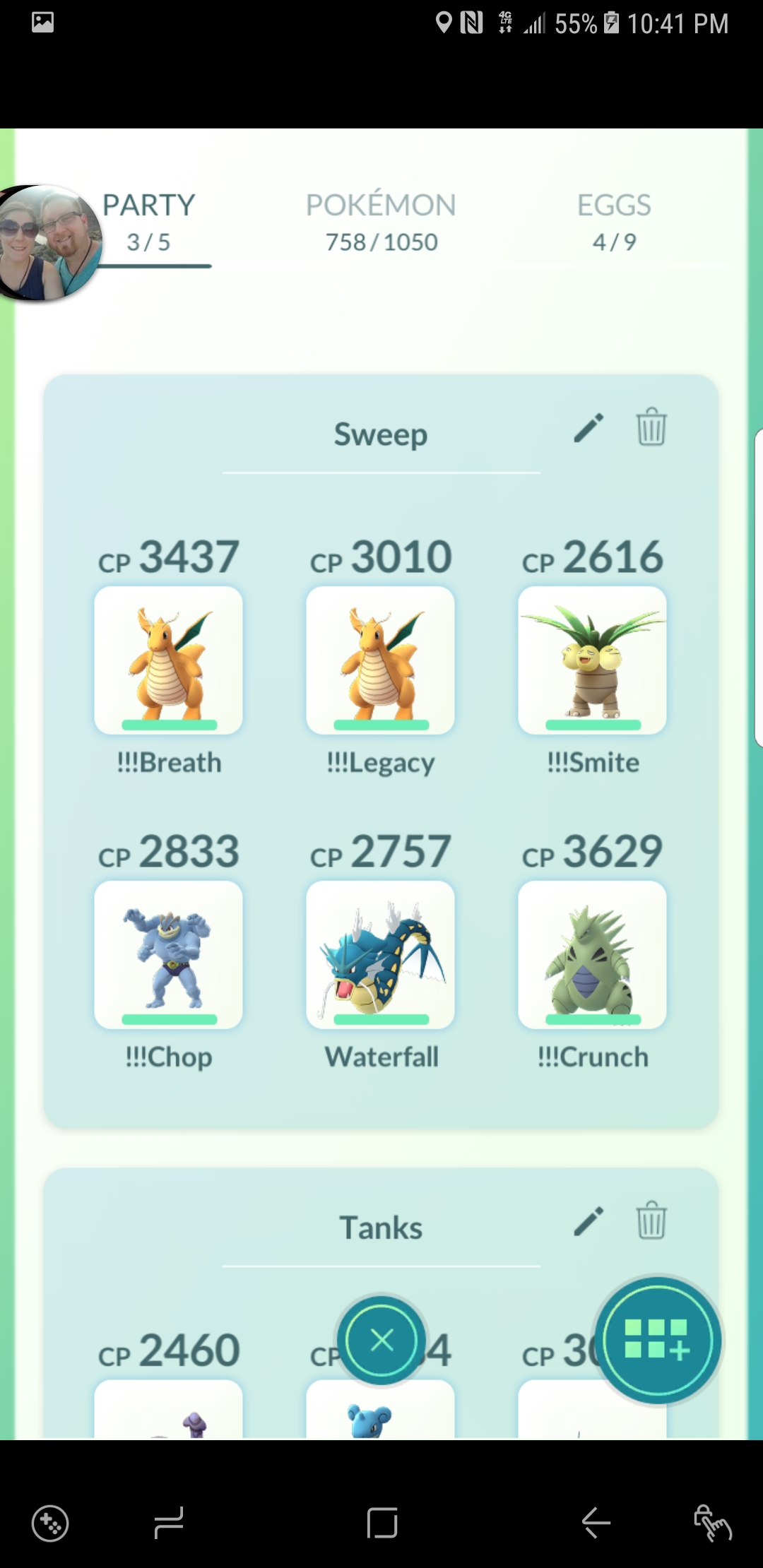Switch to the Eggs tab

(x=614, y=222)
